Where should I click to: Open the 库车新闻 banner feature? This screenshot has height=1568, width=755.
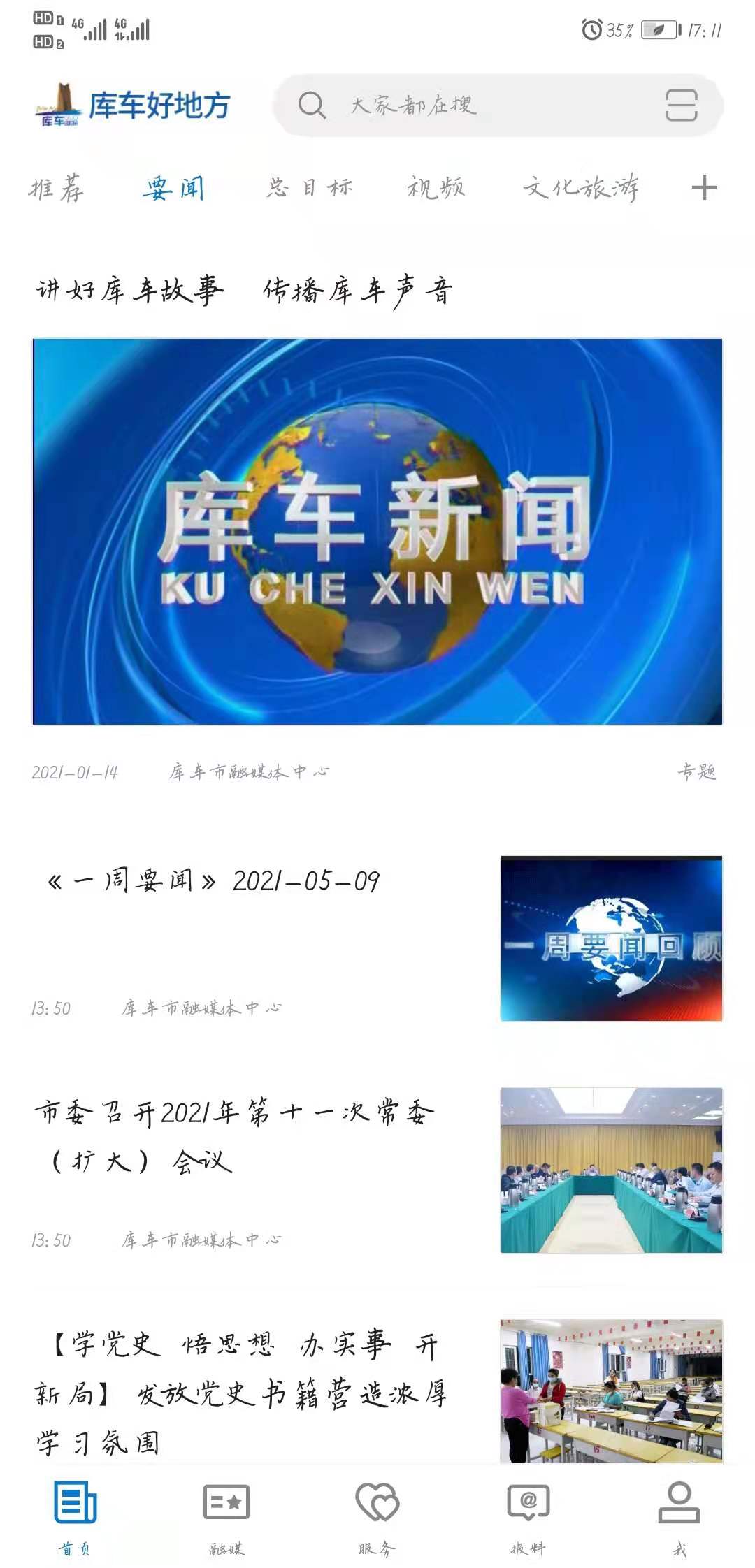(377, 531)
